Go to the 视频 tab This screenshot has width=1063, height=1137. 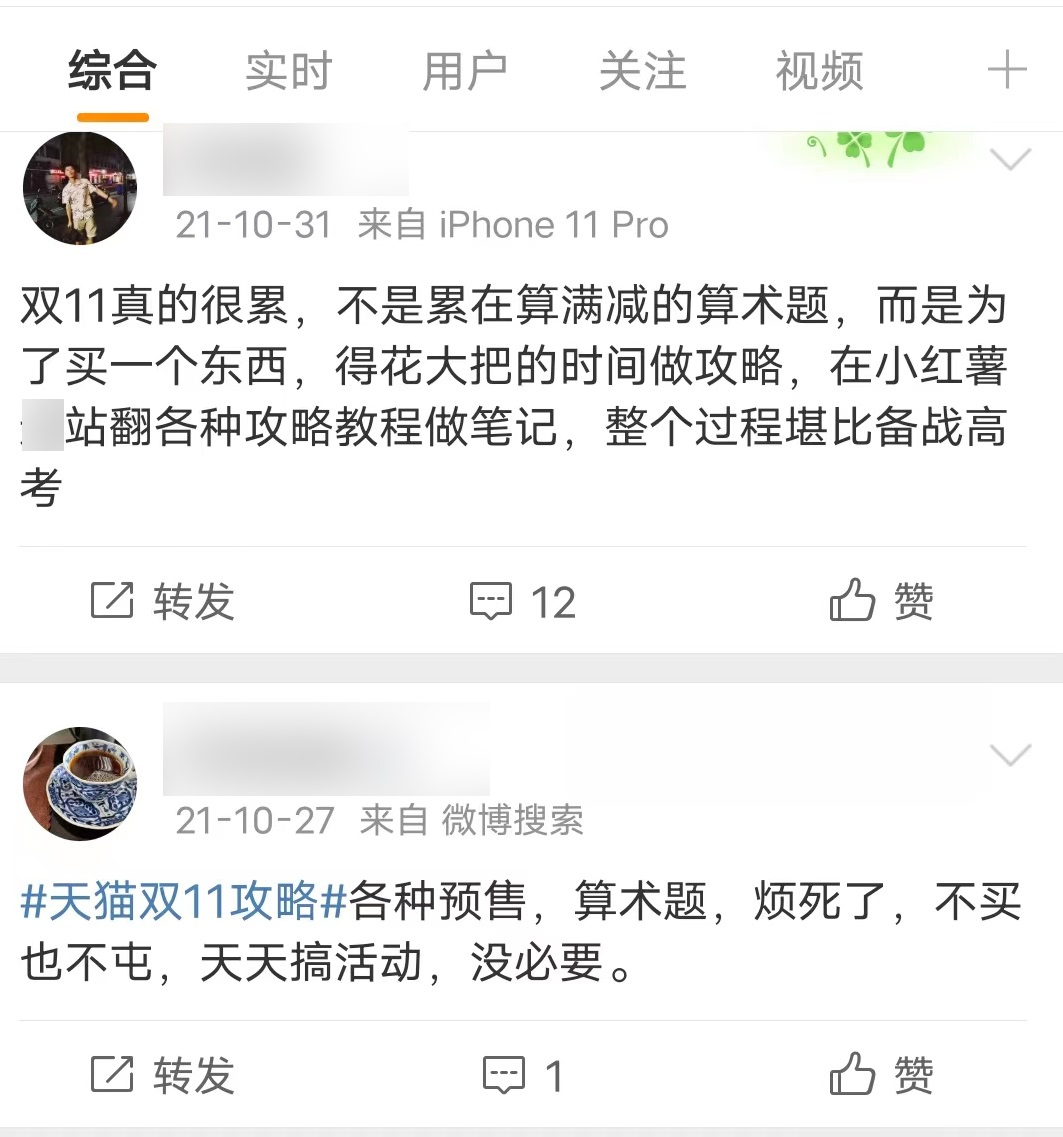pyautogui.click(x=818, y=72)
